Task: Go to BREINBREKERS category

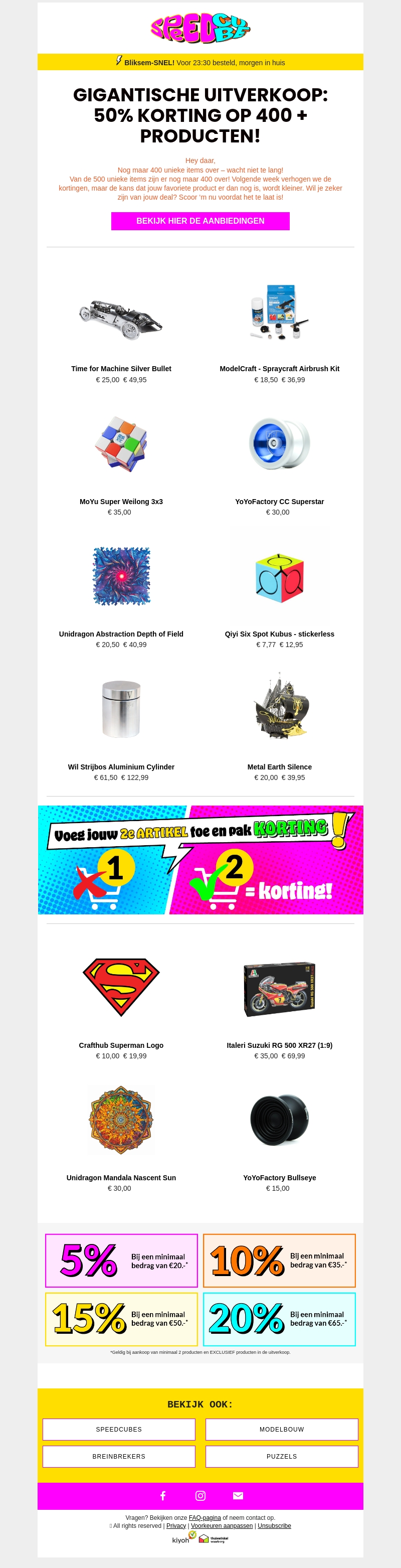Action: tap(119, 1457)
